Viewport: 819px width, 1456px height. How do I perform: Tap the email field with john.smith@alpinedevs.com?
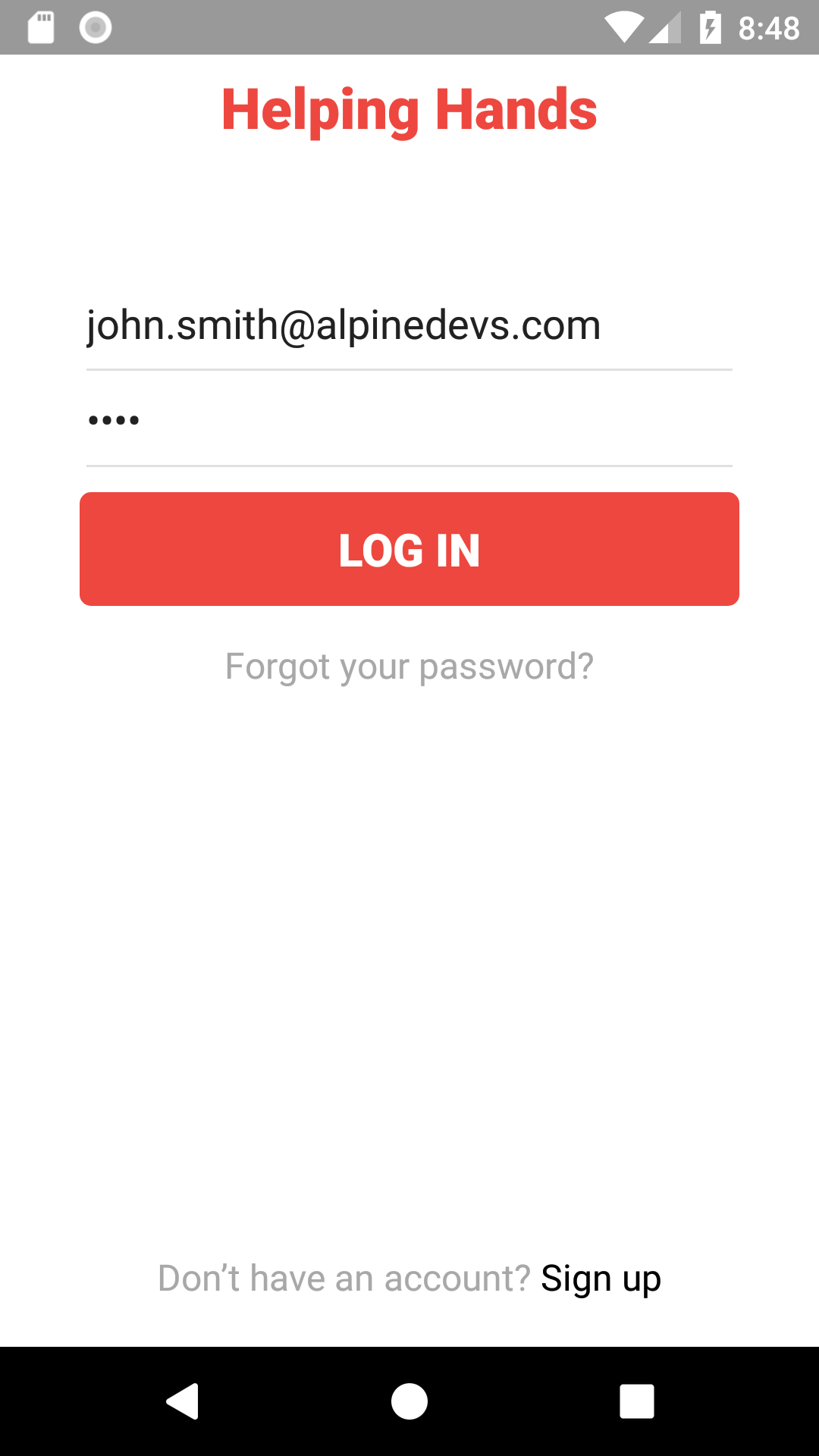(409, 326)
